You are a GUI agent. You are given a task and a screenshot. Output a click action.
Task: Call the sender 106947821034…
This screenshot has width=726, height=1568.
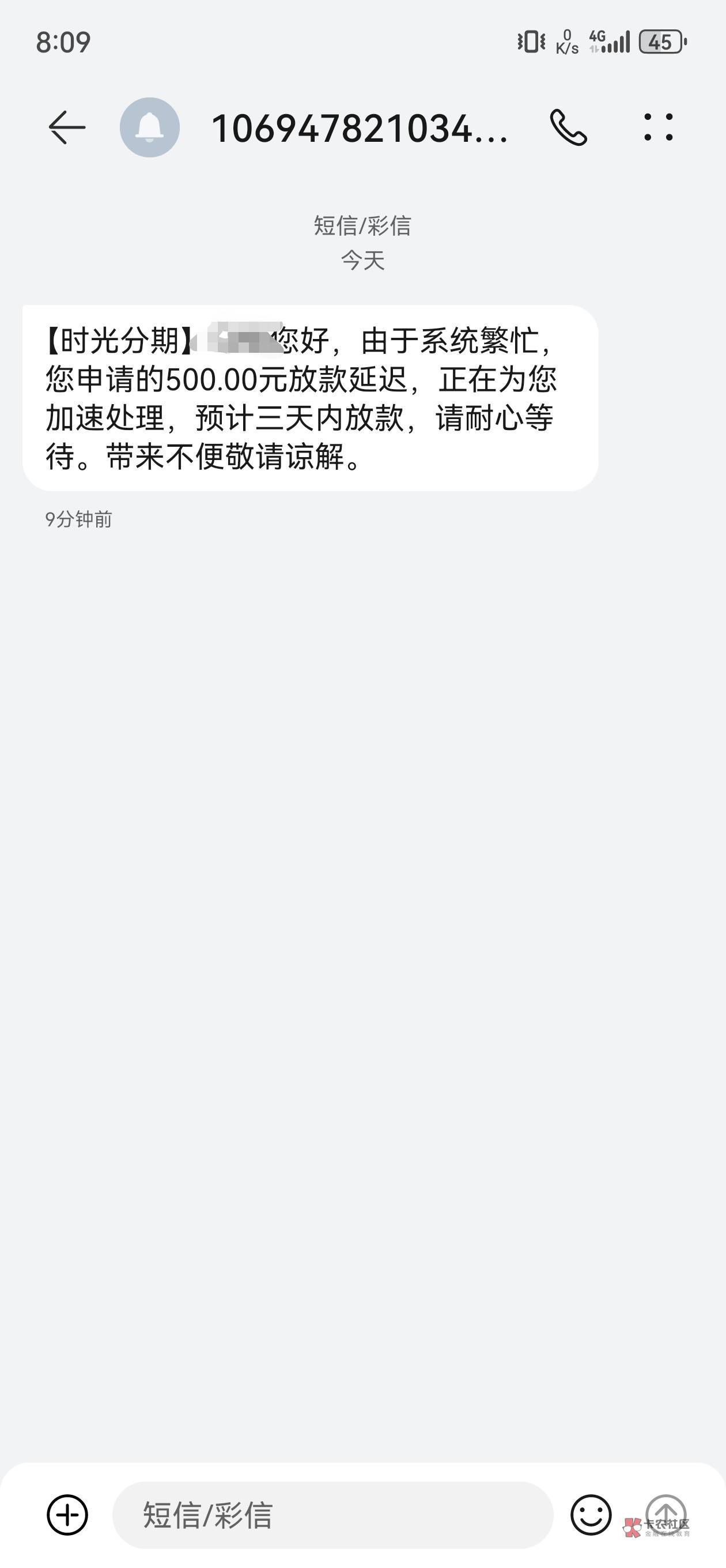tap(568, 128)
